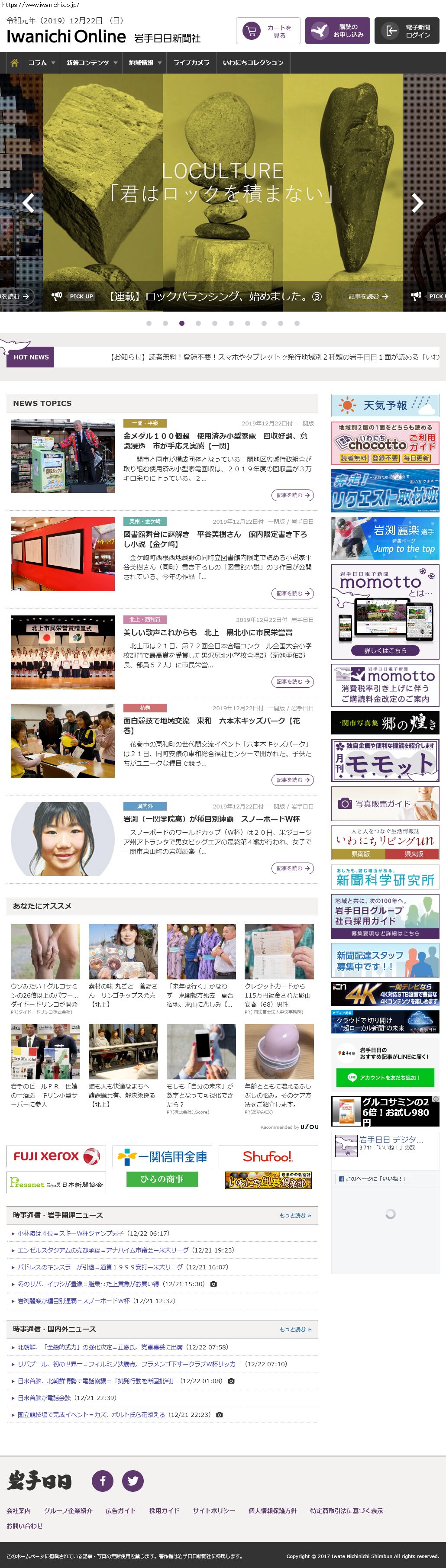The height and width of the screenshot is (1568, 446).
Task: Open the Facebook icon in footer
Action: (x=102, y=1480)
